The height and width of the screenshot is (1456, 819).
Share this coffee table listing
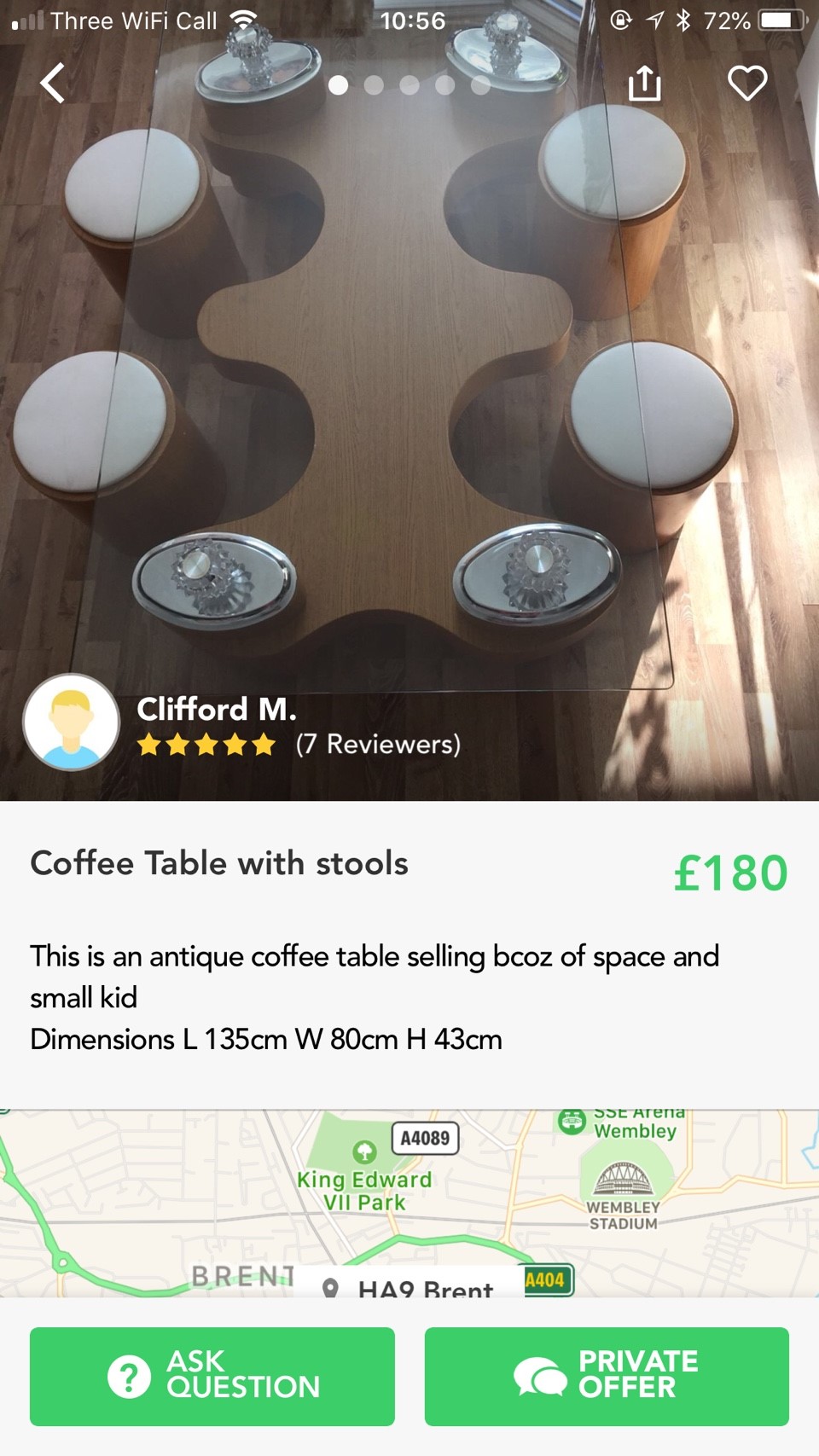pos(644,84)
